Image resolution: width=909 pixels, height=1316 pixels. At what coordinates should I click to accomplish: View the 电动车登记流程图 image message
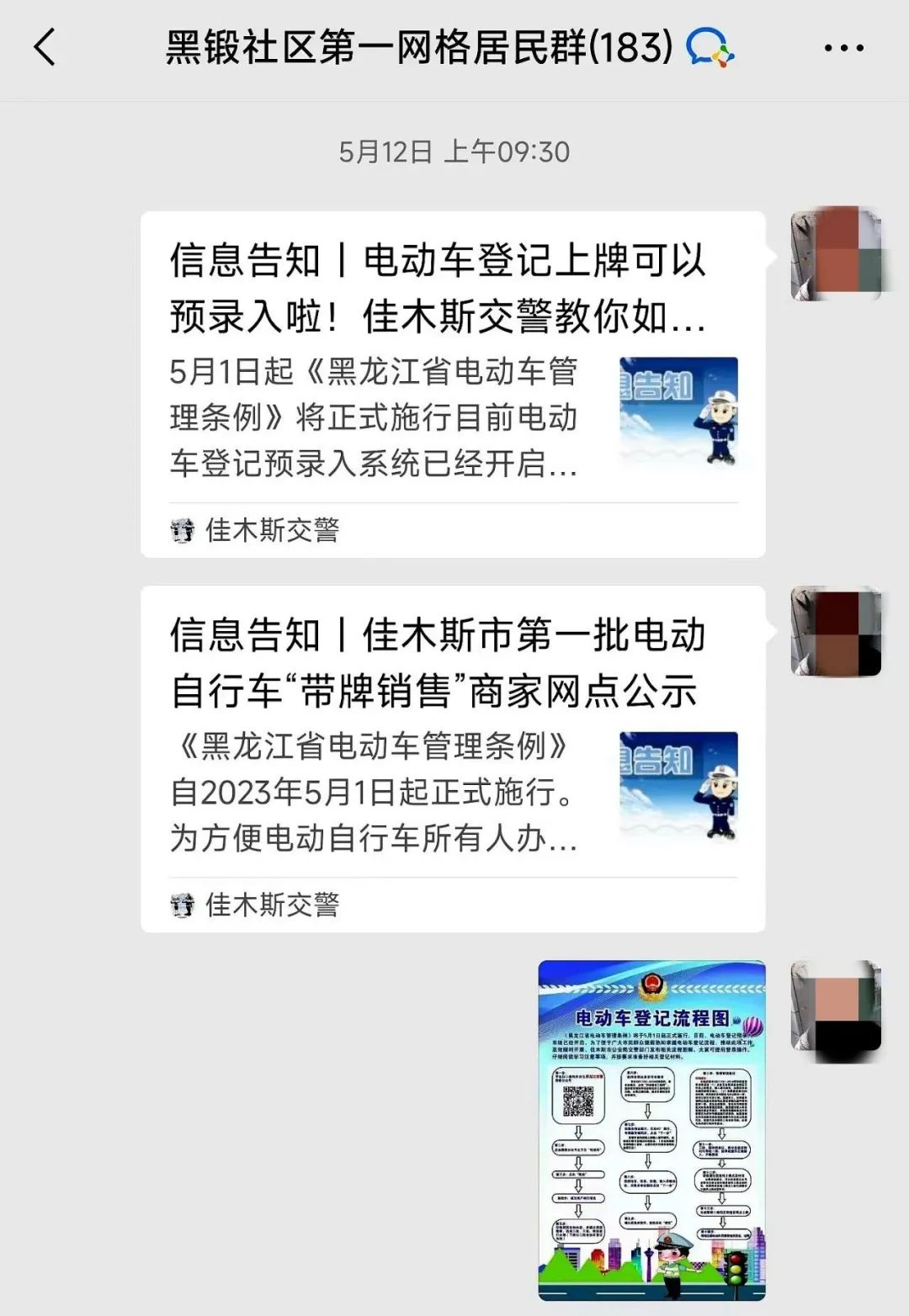tap(651, 1130)
